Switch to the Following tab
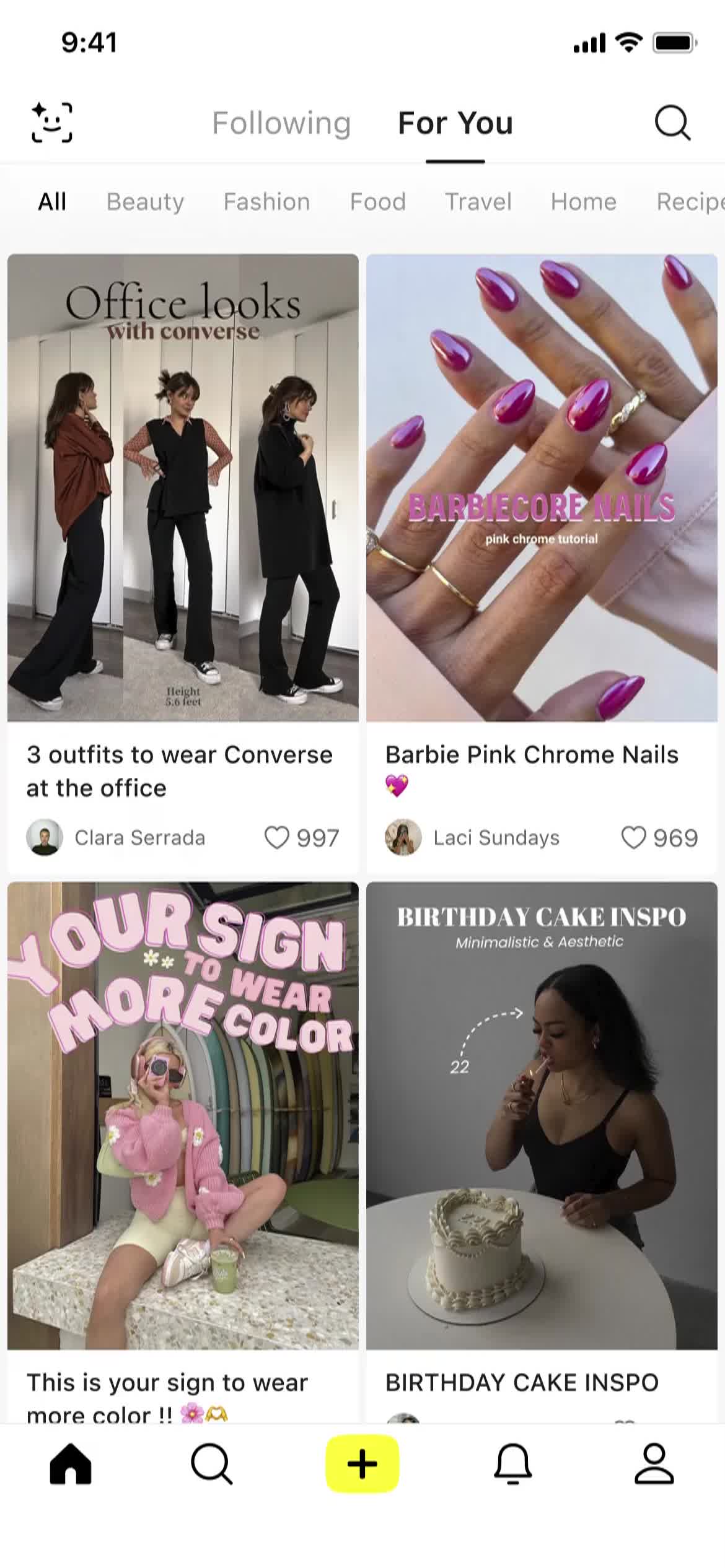The height and width of the screenshot is (1568, 725). click(281, 123)
